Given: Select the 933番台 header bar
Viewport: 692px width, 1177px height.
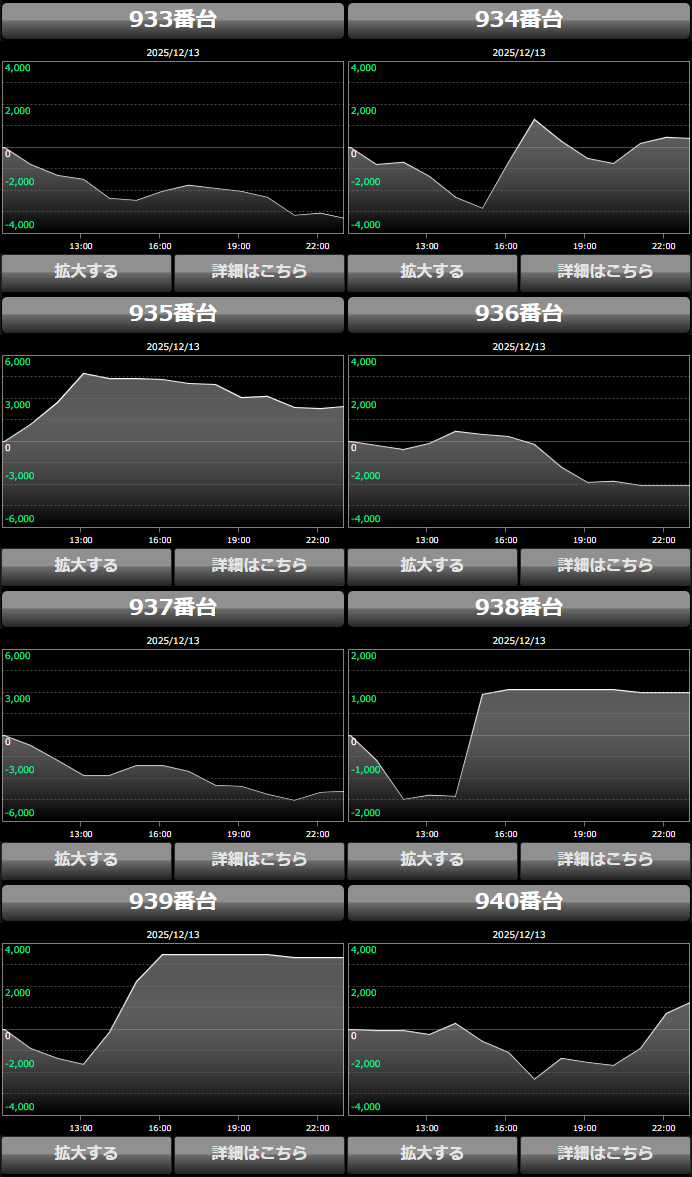Looking at the screenshot, I should (173, 20).
